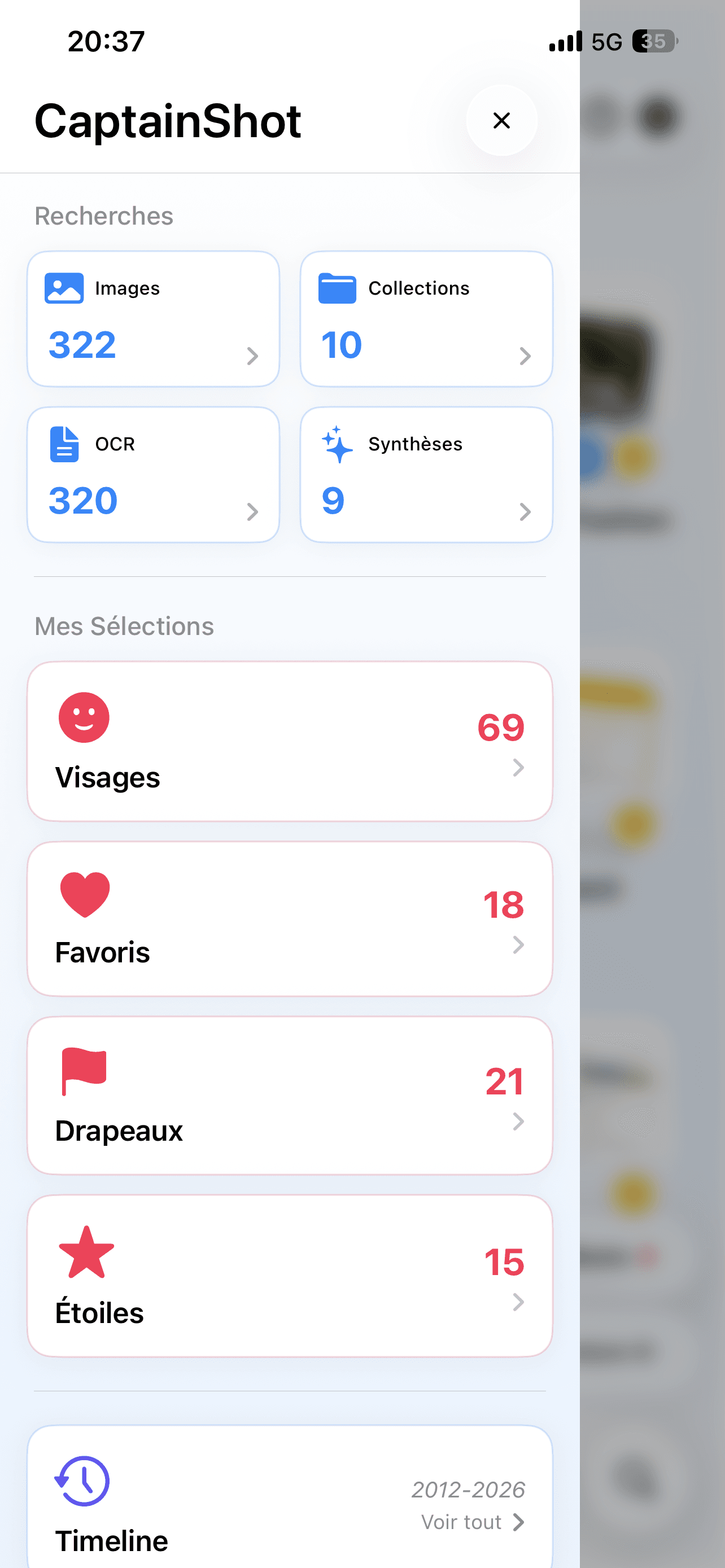Image resolution: width=725 pixels, height=1568 pixels.
Task: Click the Favoris heart icon
Action: pyautogui.click(x=84, y=892)
